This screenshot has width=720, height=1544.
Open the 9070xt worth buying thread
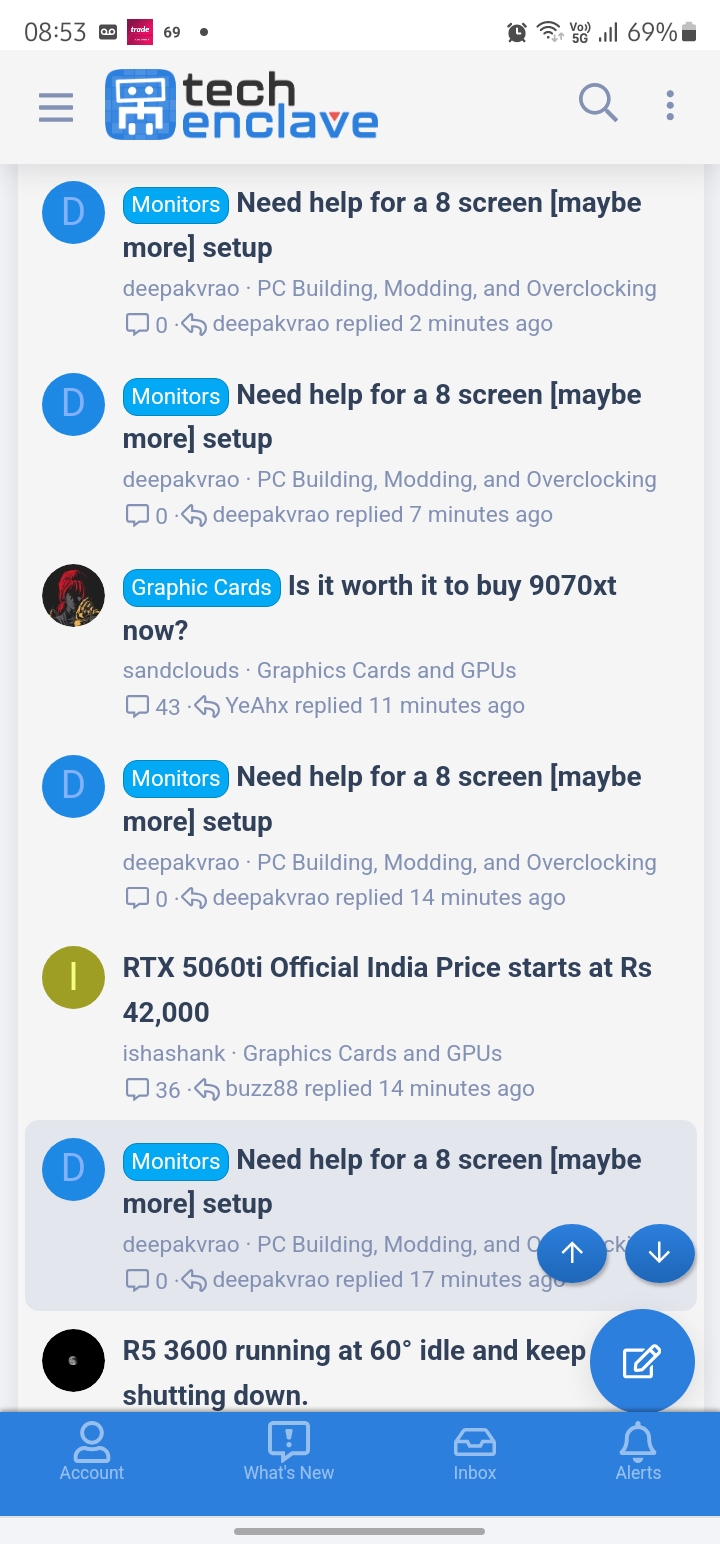[369, 608]
